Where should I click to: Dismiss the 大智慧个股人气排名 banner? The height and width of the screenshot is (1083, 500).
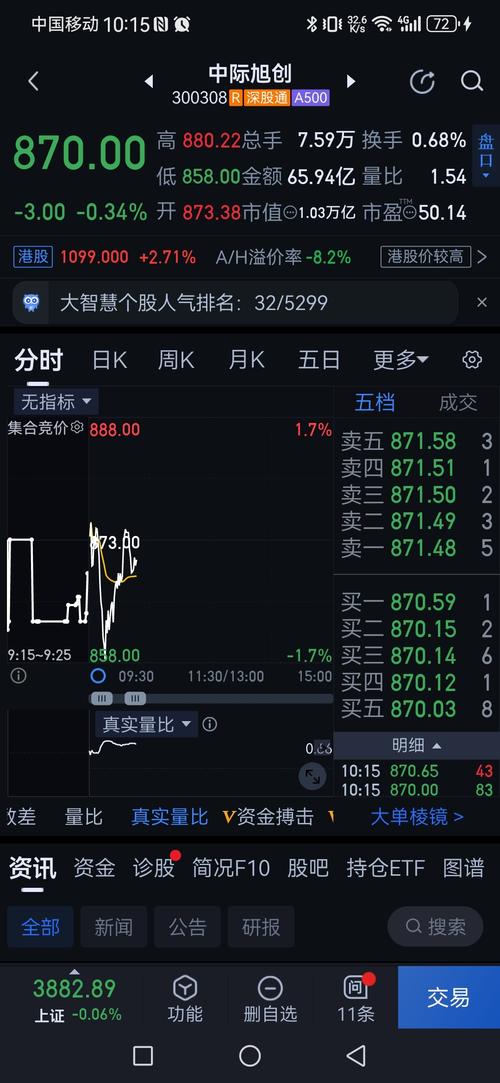[482, 302]
